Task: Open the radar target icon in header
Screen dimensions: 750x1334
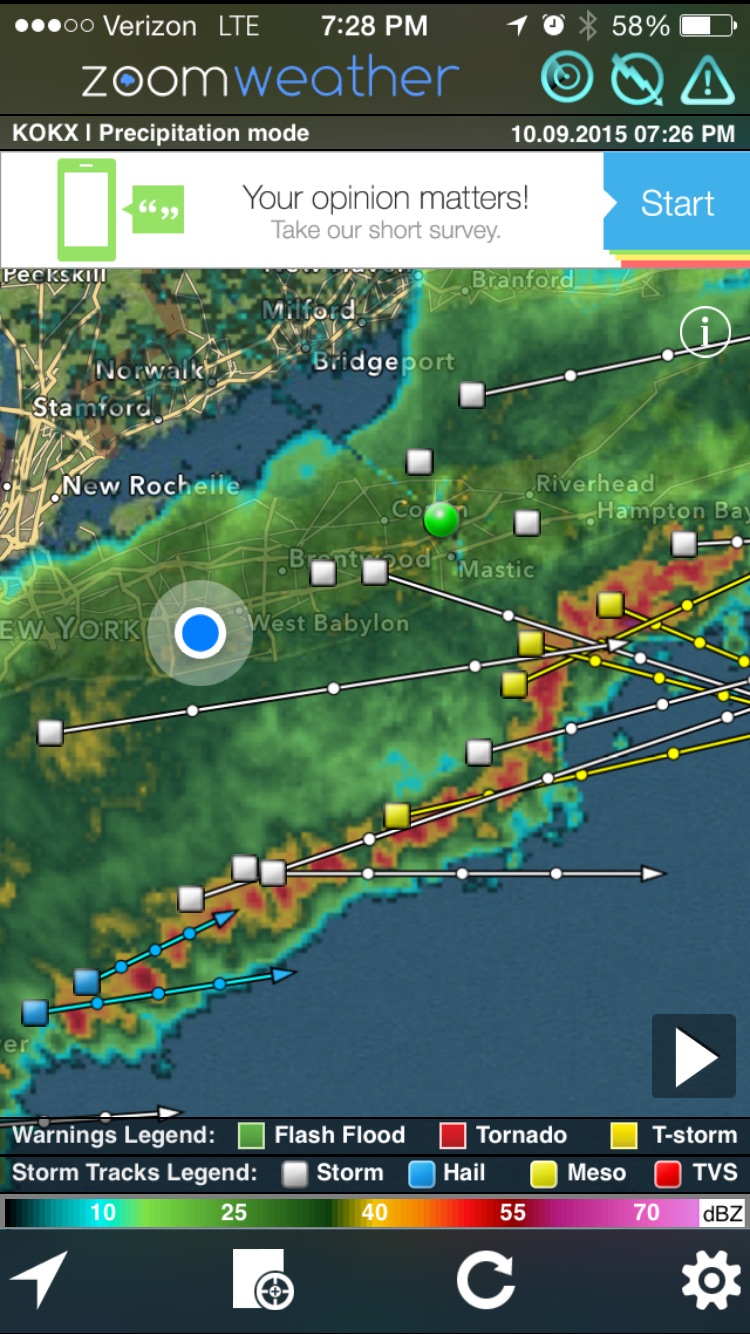Action: 567,78
